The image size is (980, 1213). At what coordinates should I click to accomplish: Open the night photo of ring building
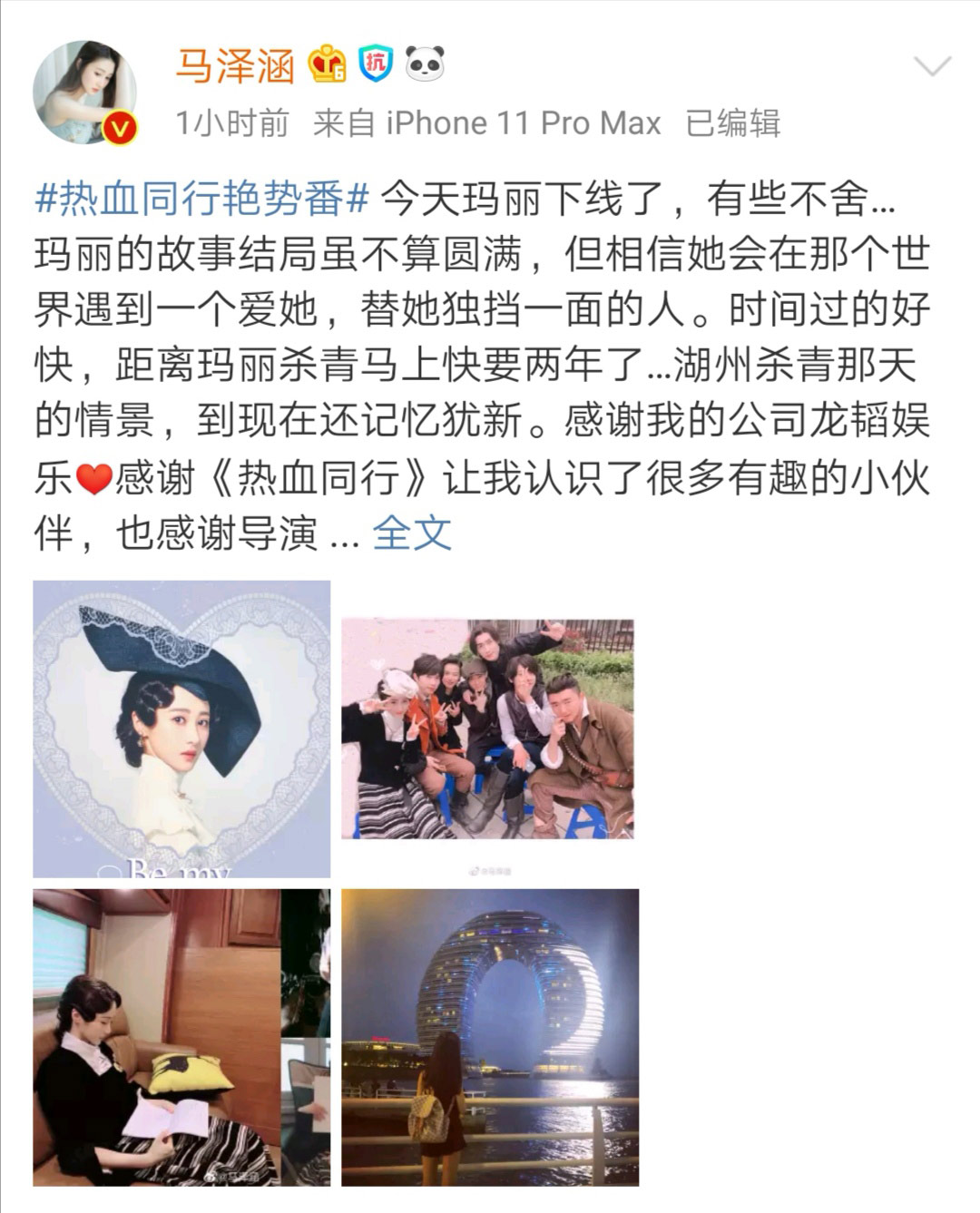490,1037
